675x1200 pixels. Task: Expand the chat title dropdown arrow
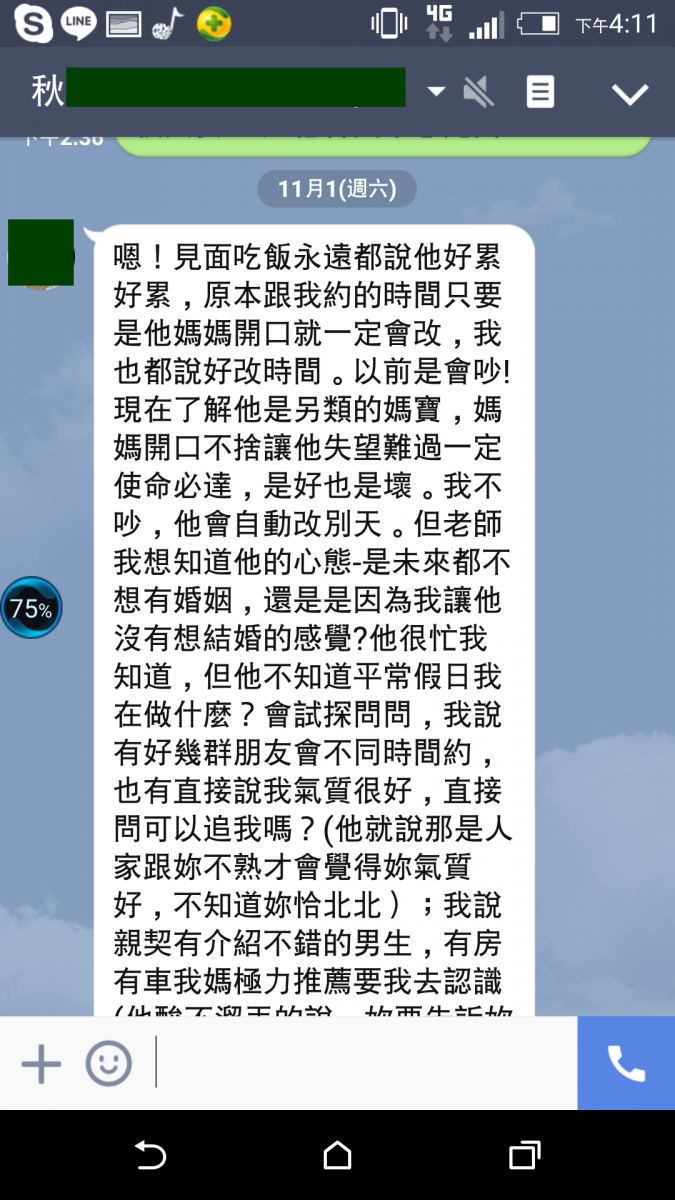[436, 92]
